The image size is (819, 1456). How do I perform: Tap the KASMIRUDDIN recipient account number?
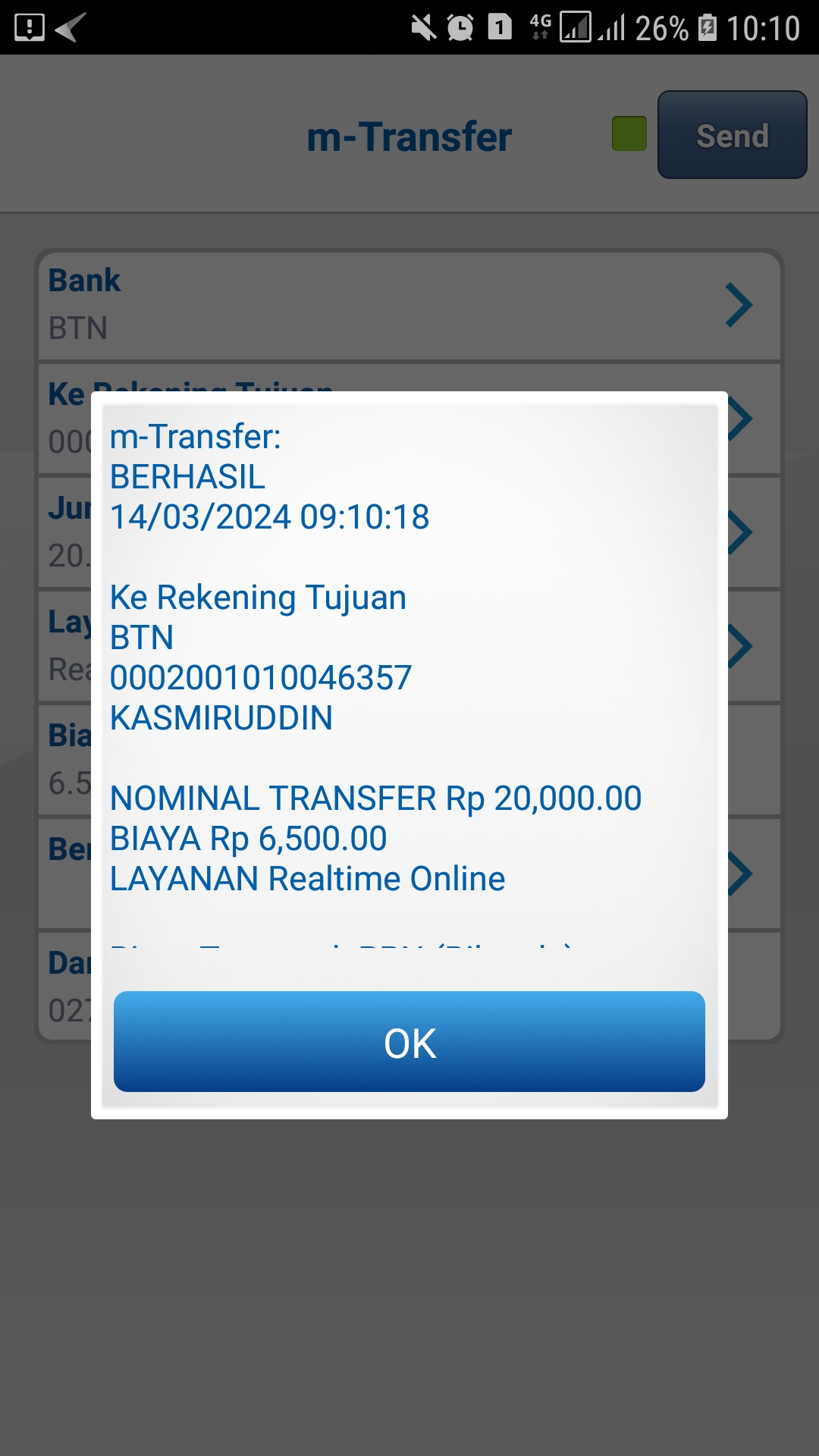pyautogui.click(x=259, y=676)
